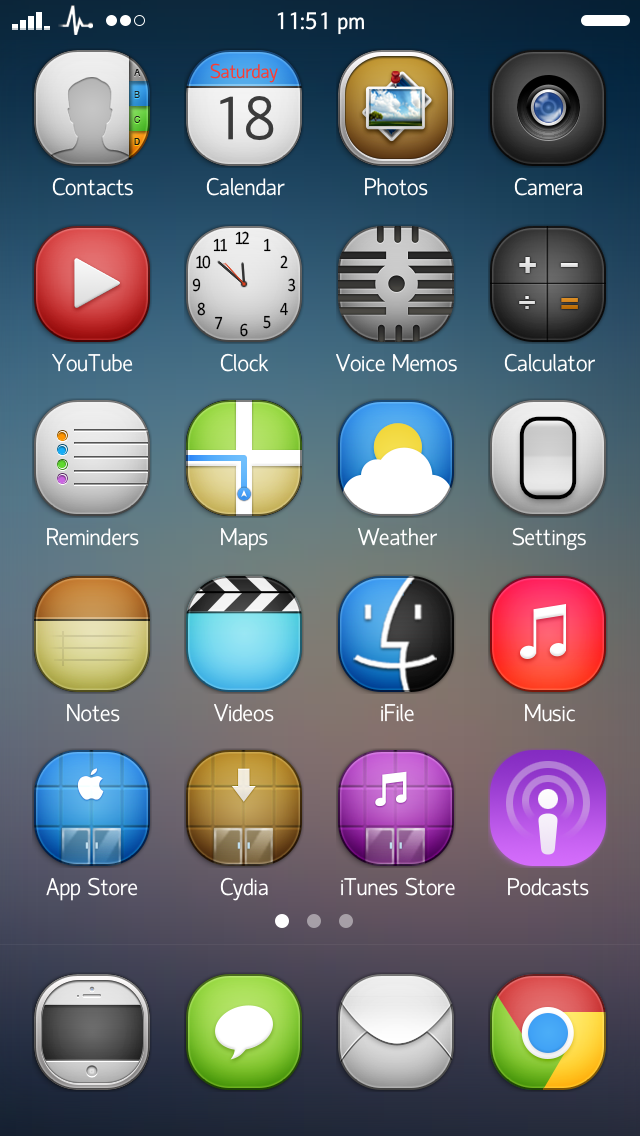The image size is (640, 1136).
Task: Launch iFile file manager
Action: click(396, 634)
